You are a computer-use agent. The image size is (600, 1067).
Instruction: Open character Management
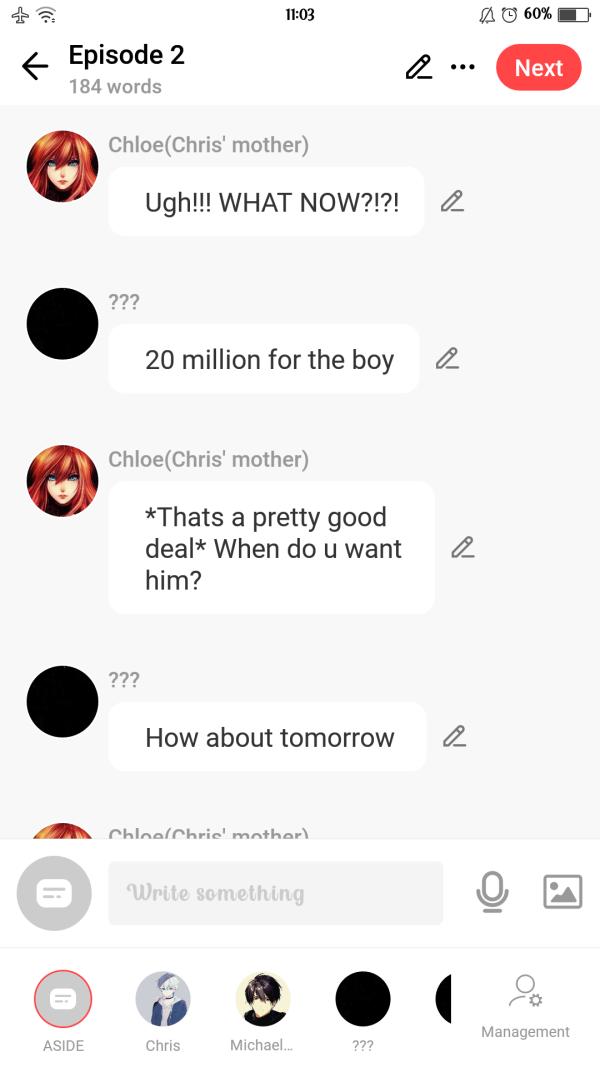pyautogui.click(x=525, y=1005)
